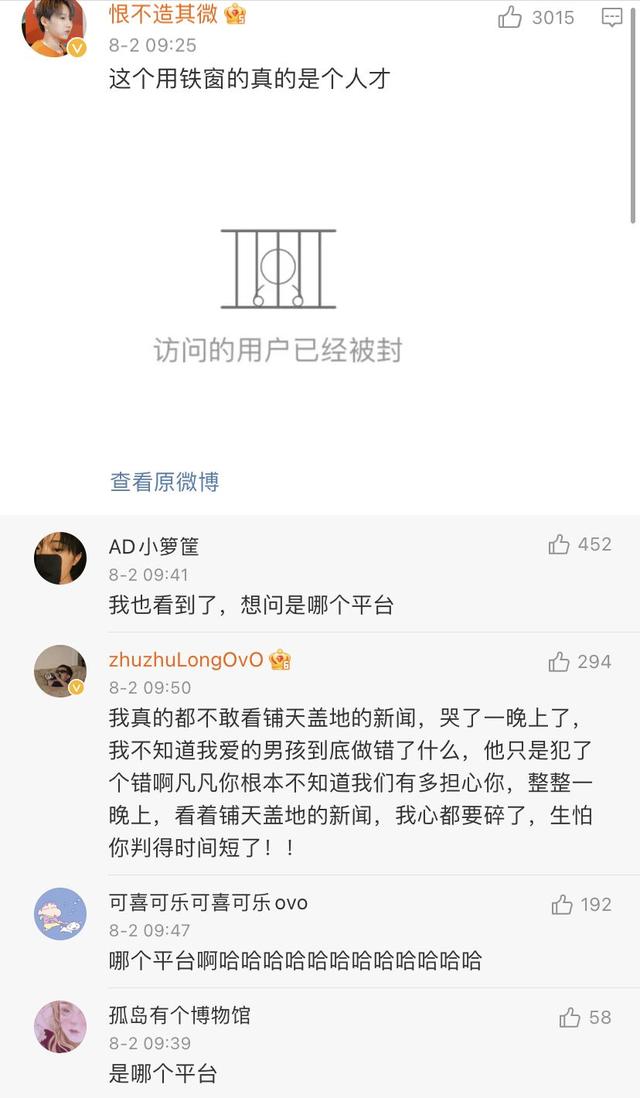This screenshot has height=1098, width=640.
Task: Like AD小箩筐's comment
Action: point(559,544)
